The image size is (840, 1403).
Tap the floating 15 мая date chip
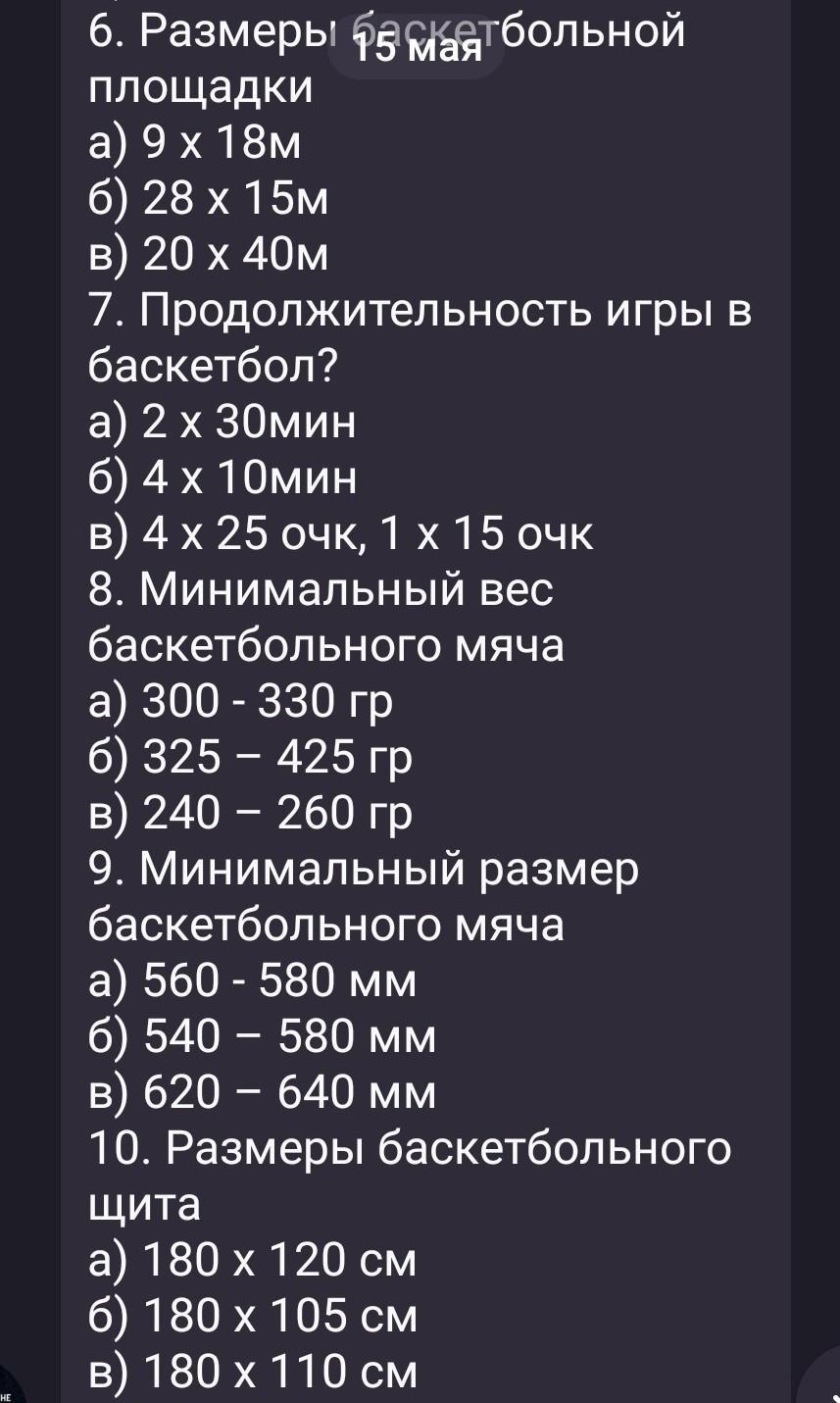(x=417, y=47)
